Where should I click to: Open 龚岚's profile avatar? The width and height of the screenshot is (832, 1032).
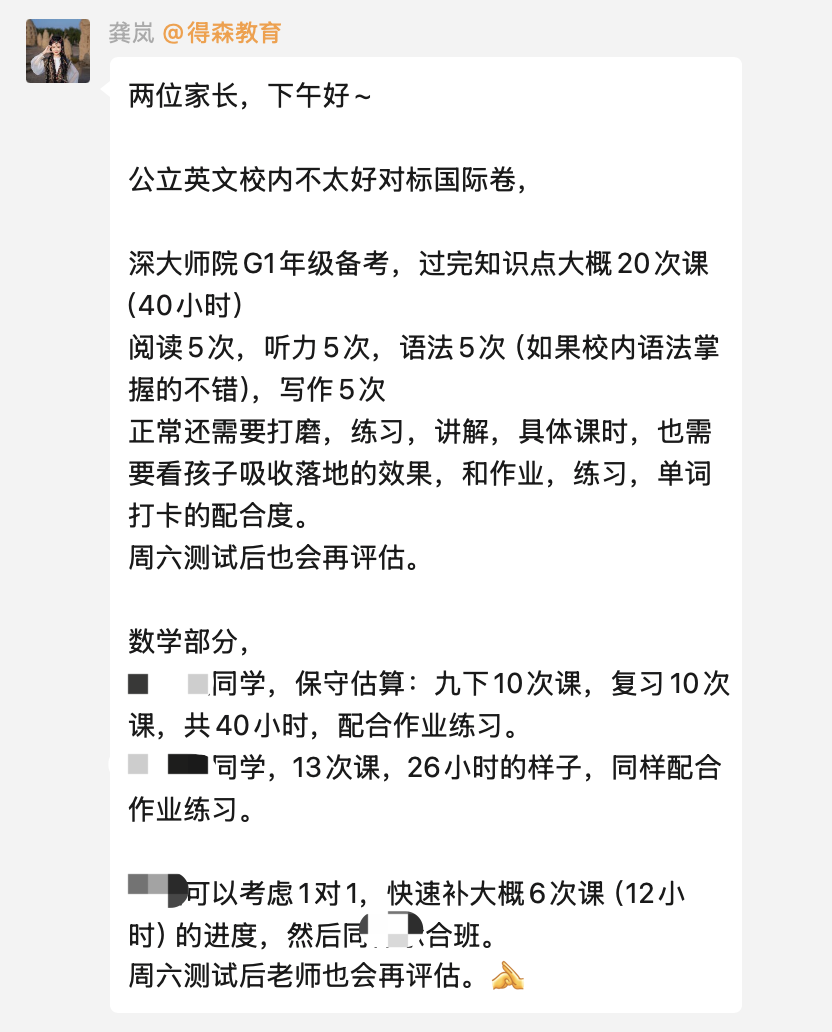[x=58, y=51]
